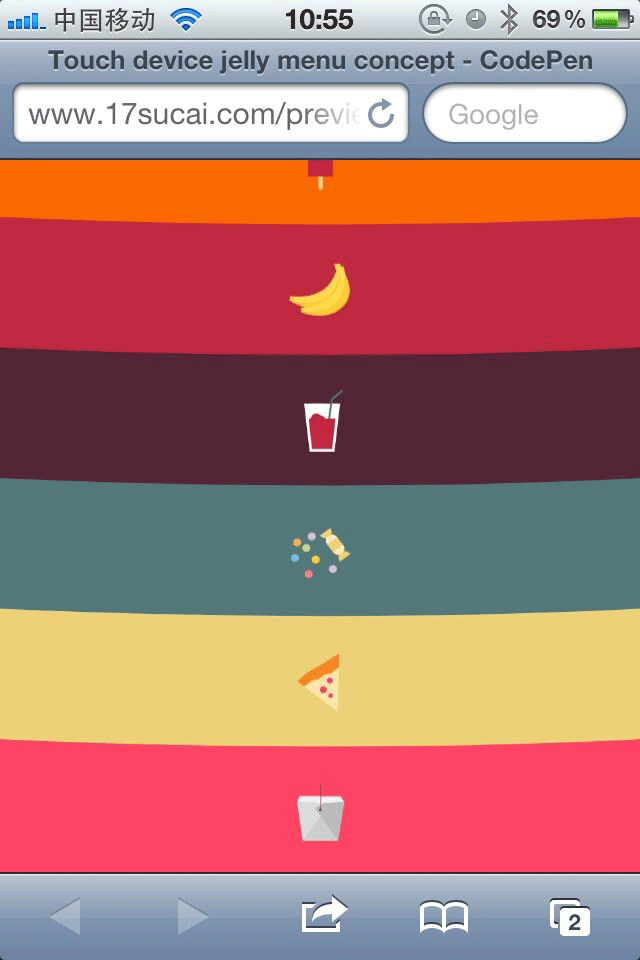Open the Google search box
The image size is (640, 960).
(525, 114)
